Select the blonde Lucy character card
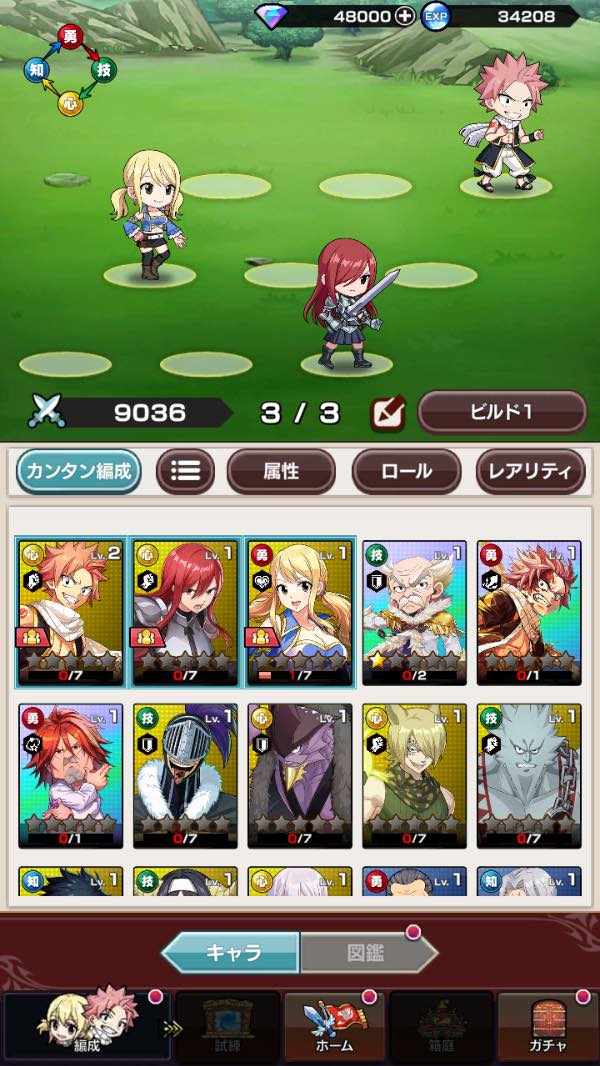Screen dimensions: 600x1066 [x=300, y=611]
